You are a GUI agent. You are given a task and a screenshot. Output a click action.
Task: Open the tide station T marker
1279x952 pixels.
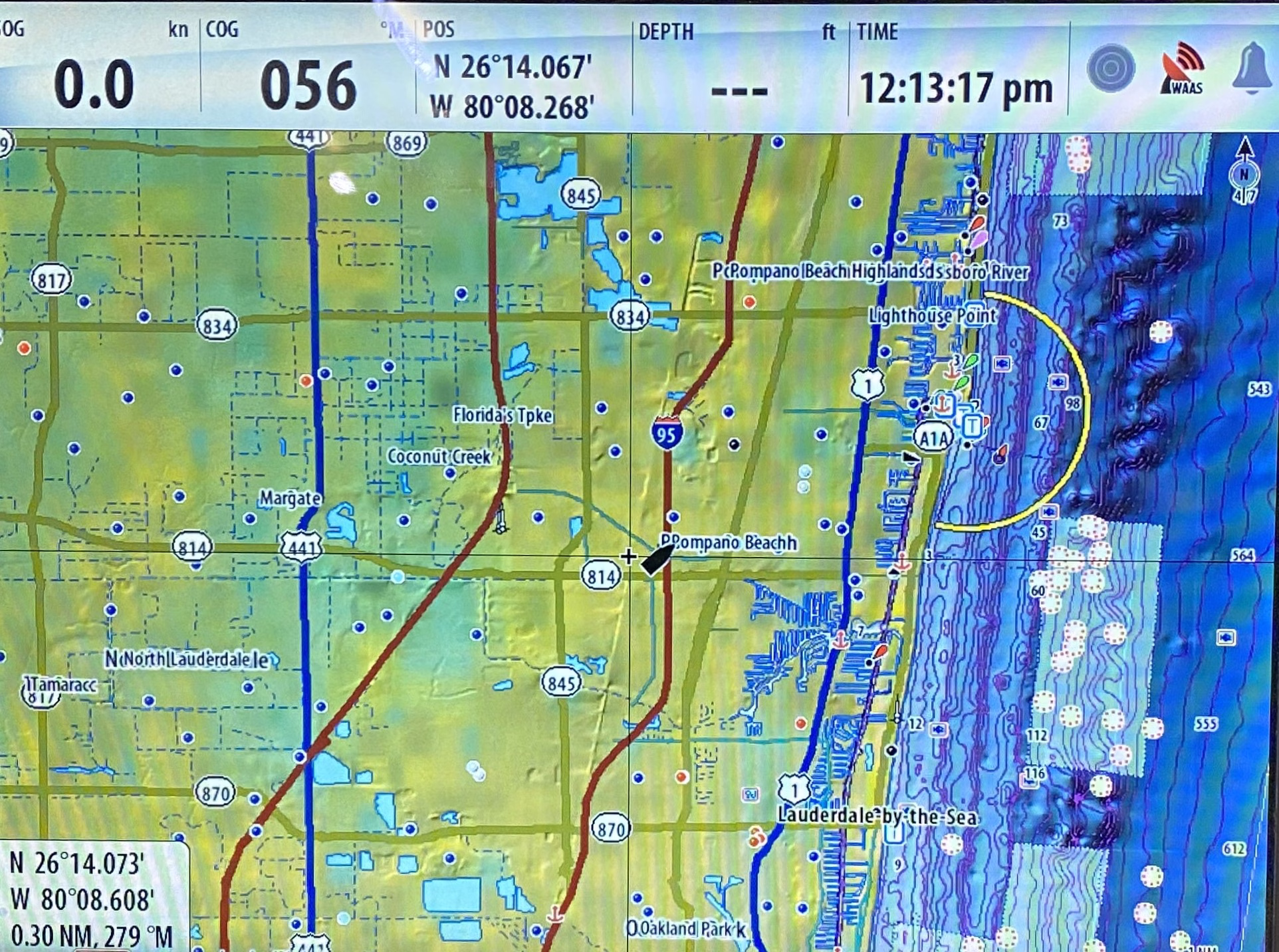coord(973,424)
